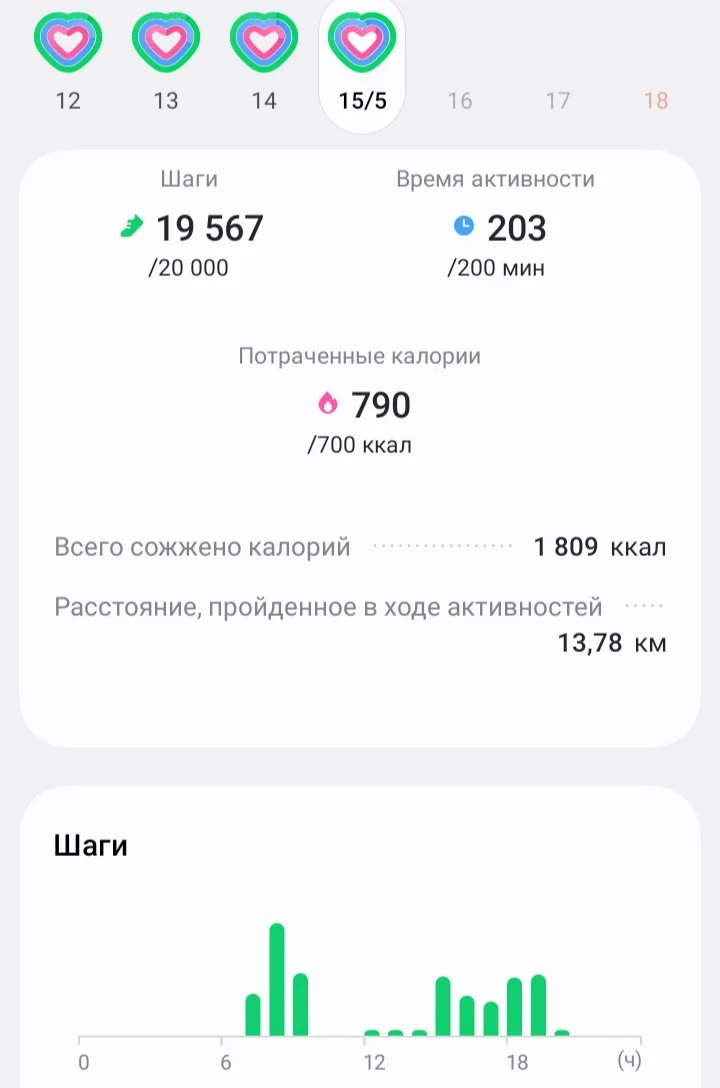
Task: Open day 14 activity summary
Action: click(x=264, y=62)
